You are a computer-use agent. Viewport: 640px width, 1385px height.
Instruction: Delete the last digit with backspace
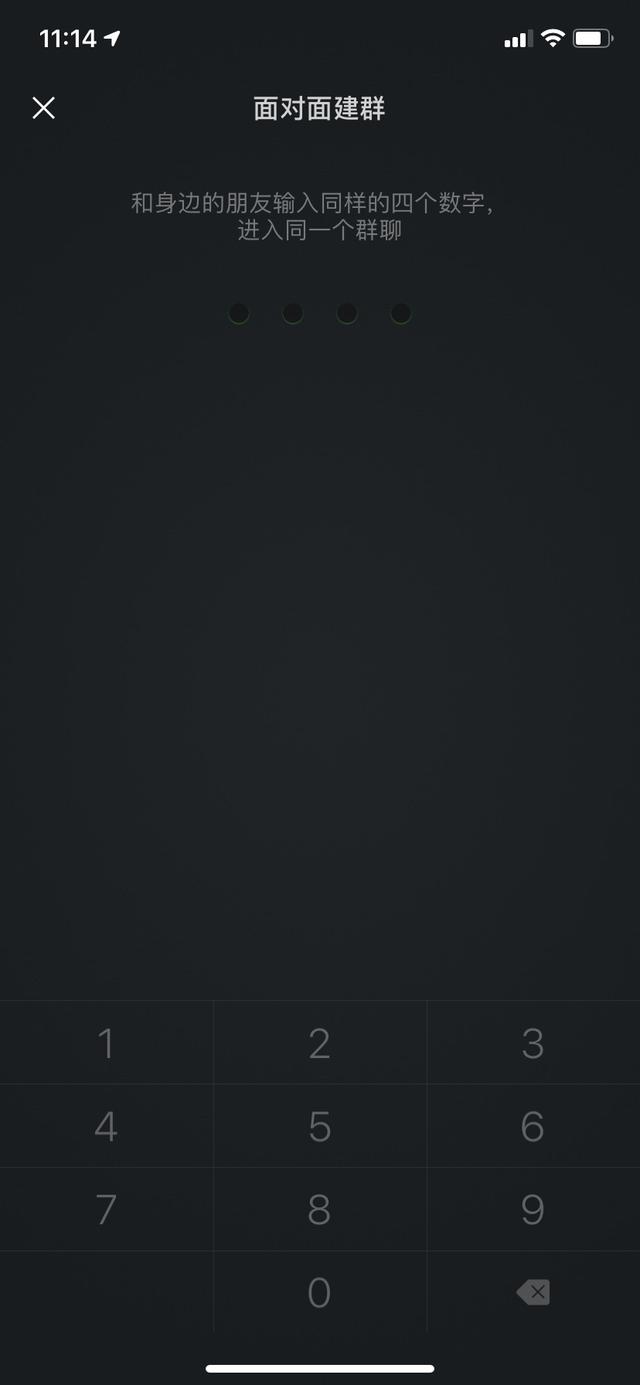(x=533, y=1293)
